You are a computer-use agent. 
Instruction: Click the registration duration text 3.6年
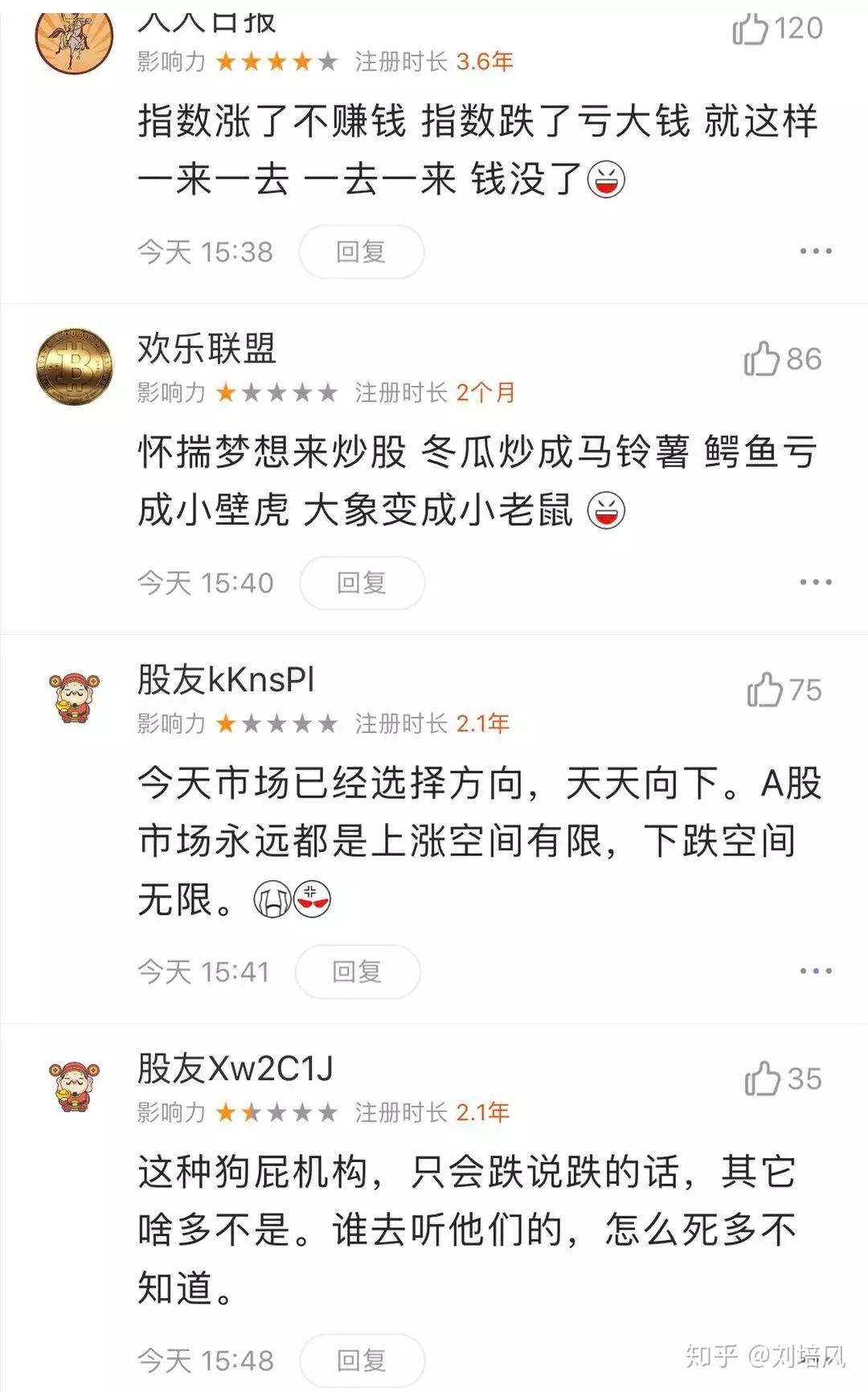pyautogui.click(x=483, y=59)
